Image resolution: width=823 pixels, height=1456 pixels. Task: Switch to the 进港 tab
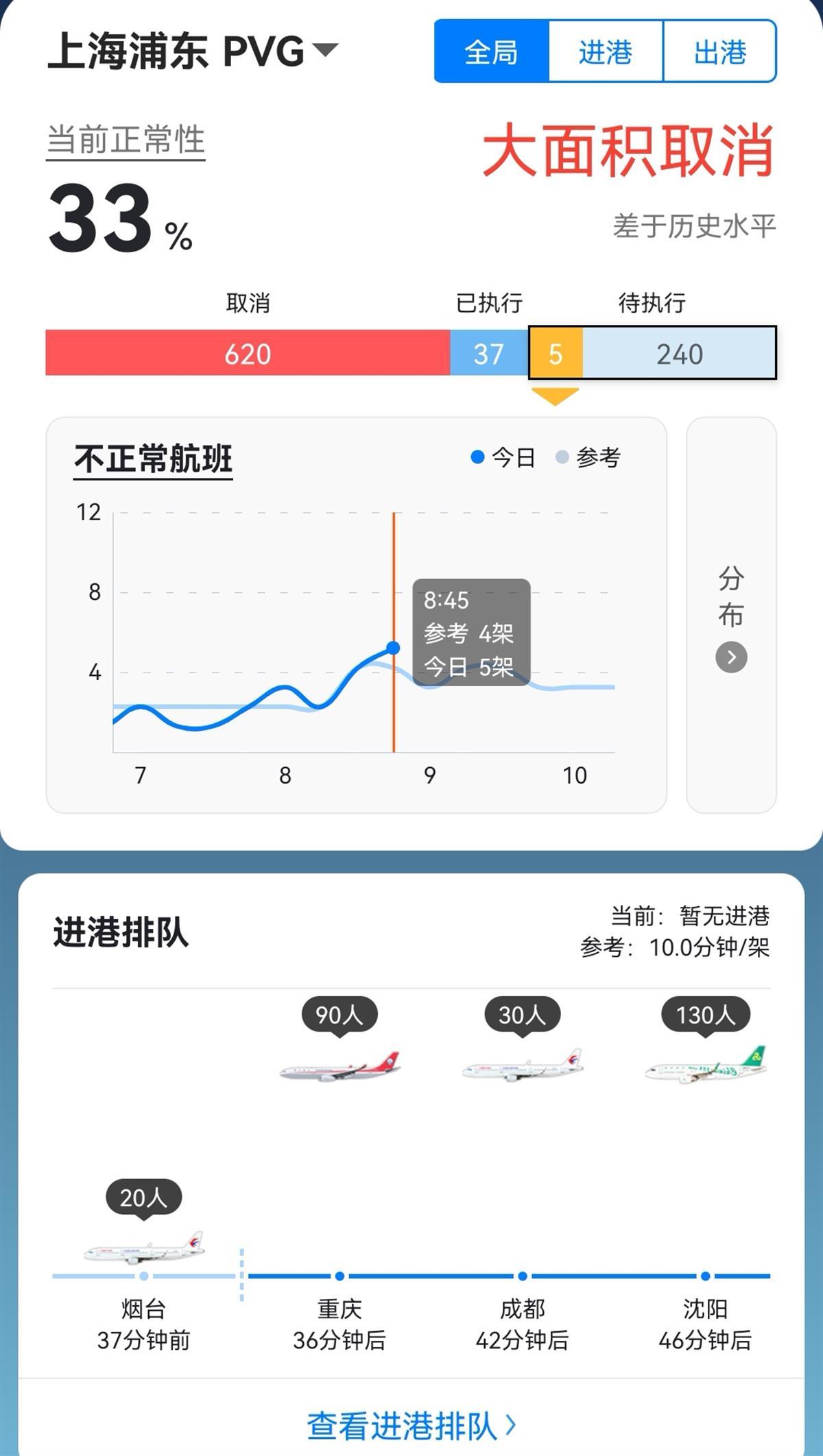[605, 51]
